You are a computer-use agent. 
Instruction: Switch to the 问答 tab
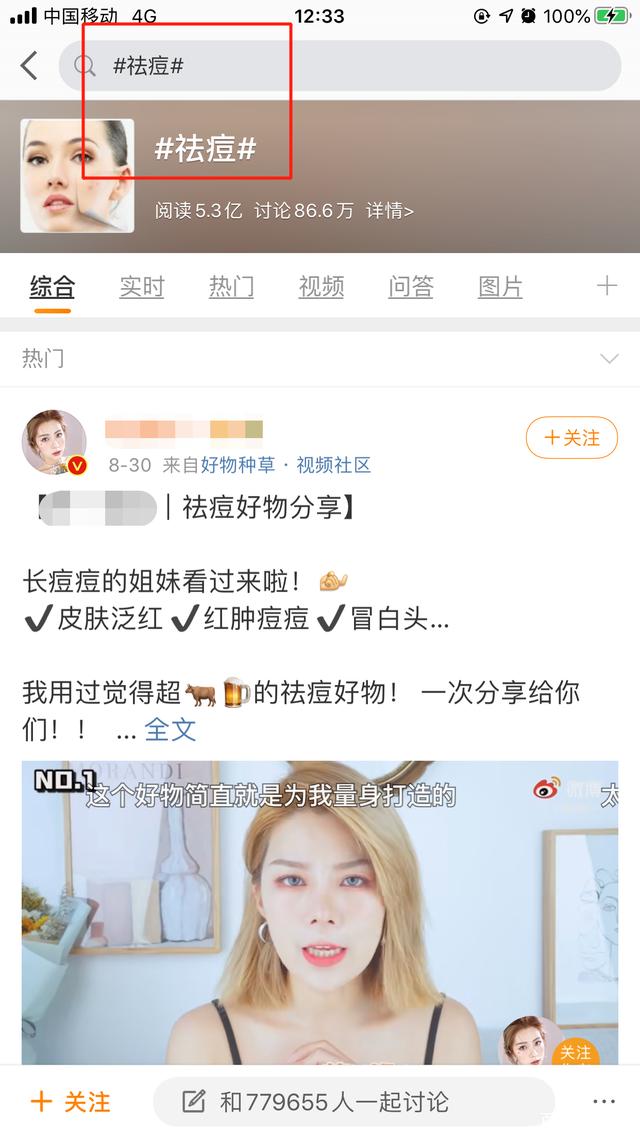coord(411,288)
